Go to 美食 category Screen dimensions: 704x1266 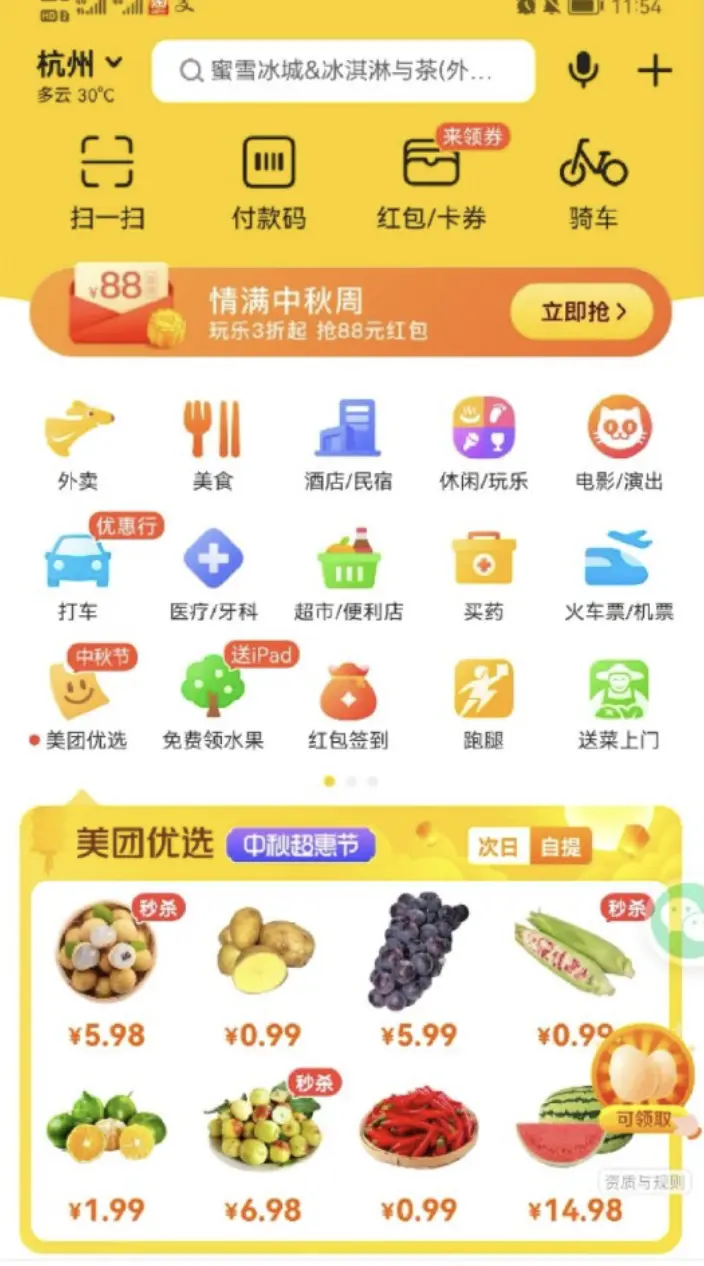click(x=212, y=444)
